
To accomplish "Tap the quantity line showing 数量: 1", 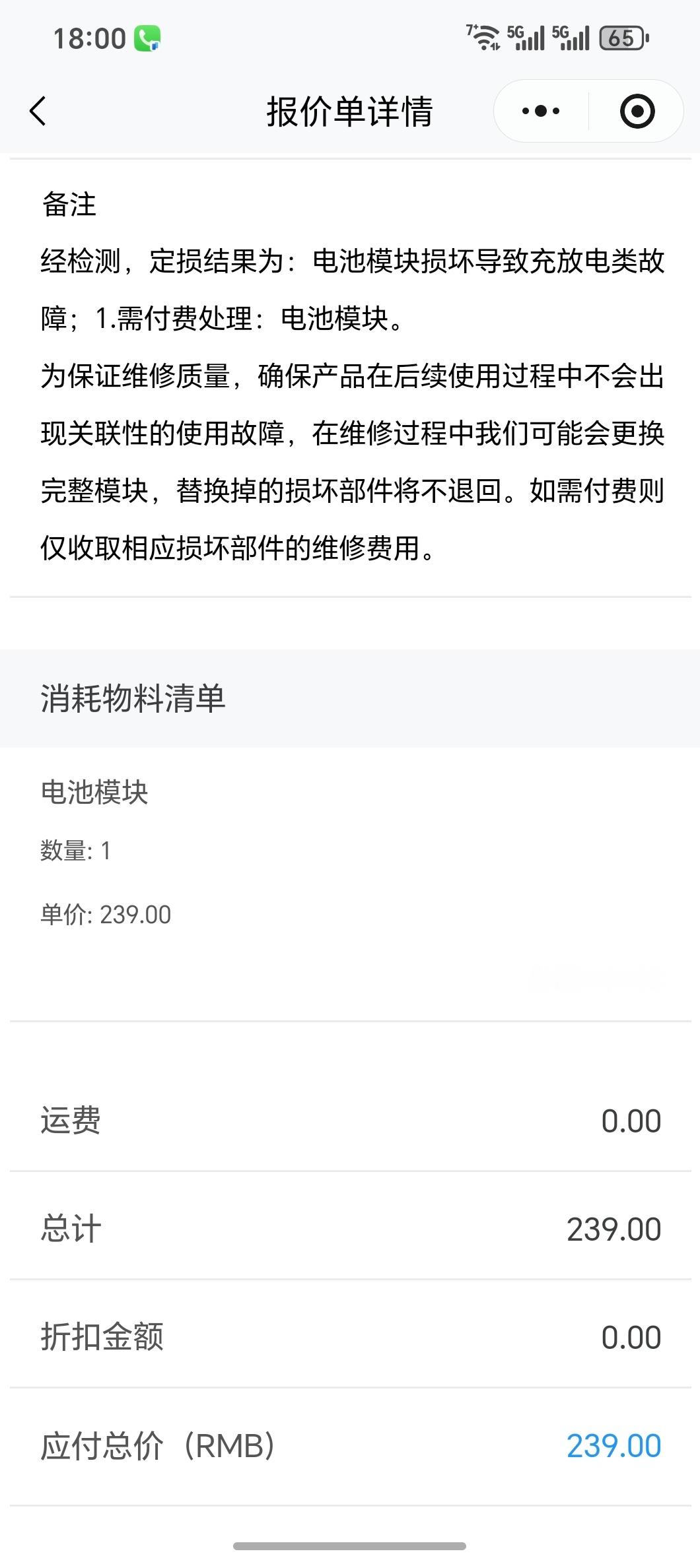I will coord(75,851).
